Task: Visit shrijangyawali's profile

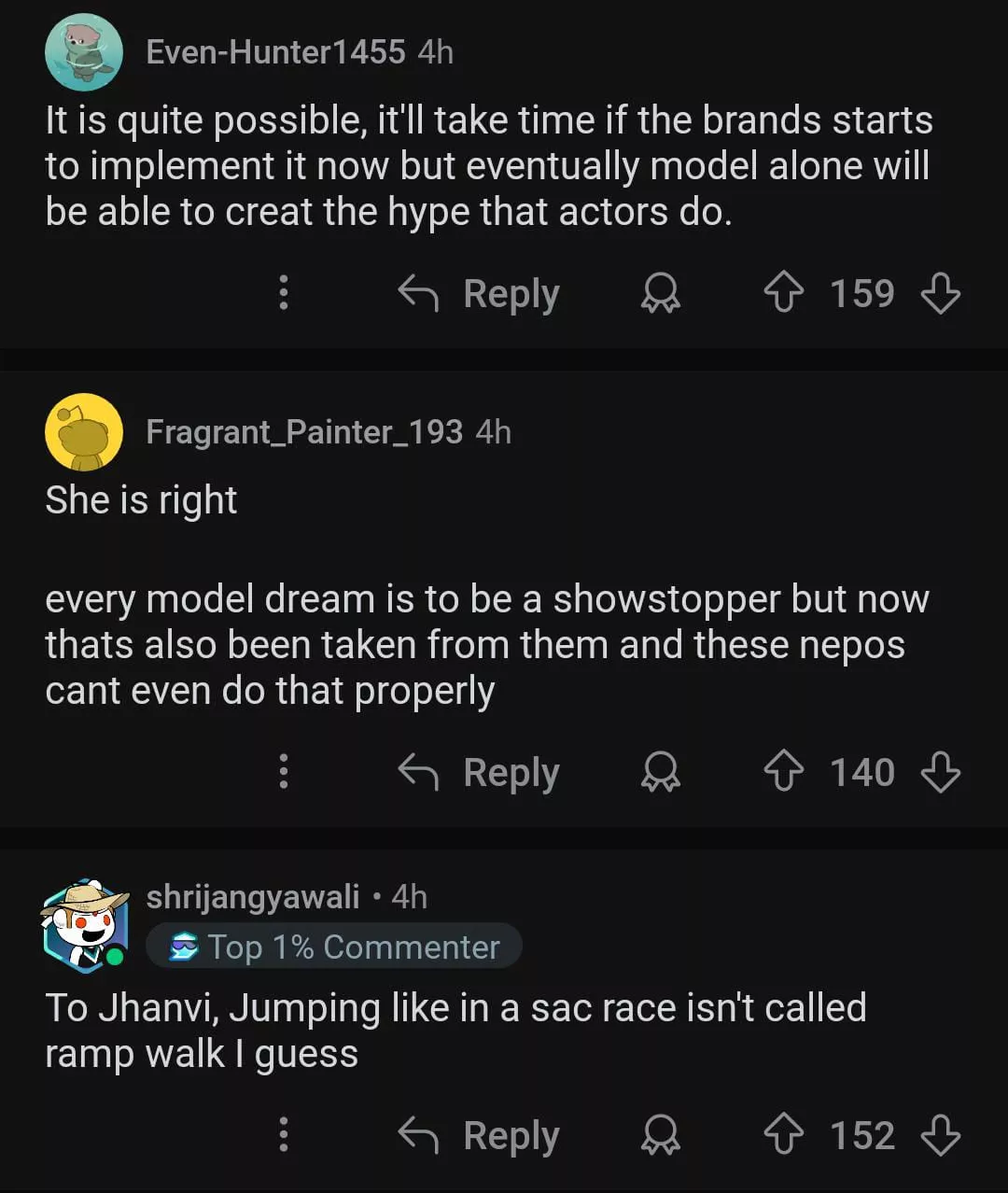Action: click(252, 896)
